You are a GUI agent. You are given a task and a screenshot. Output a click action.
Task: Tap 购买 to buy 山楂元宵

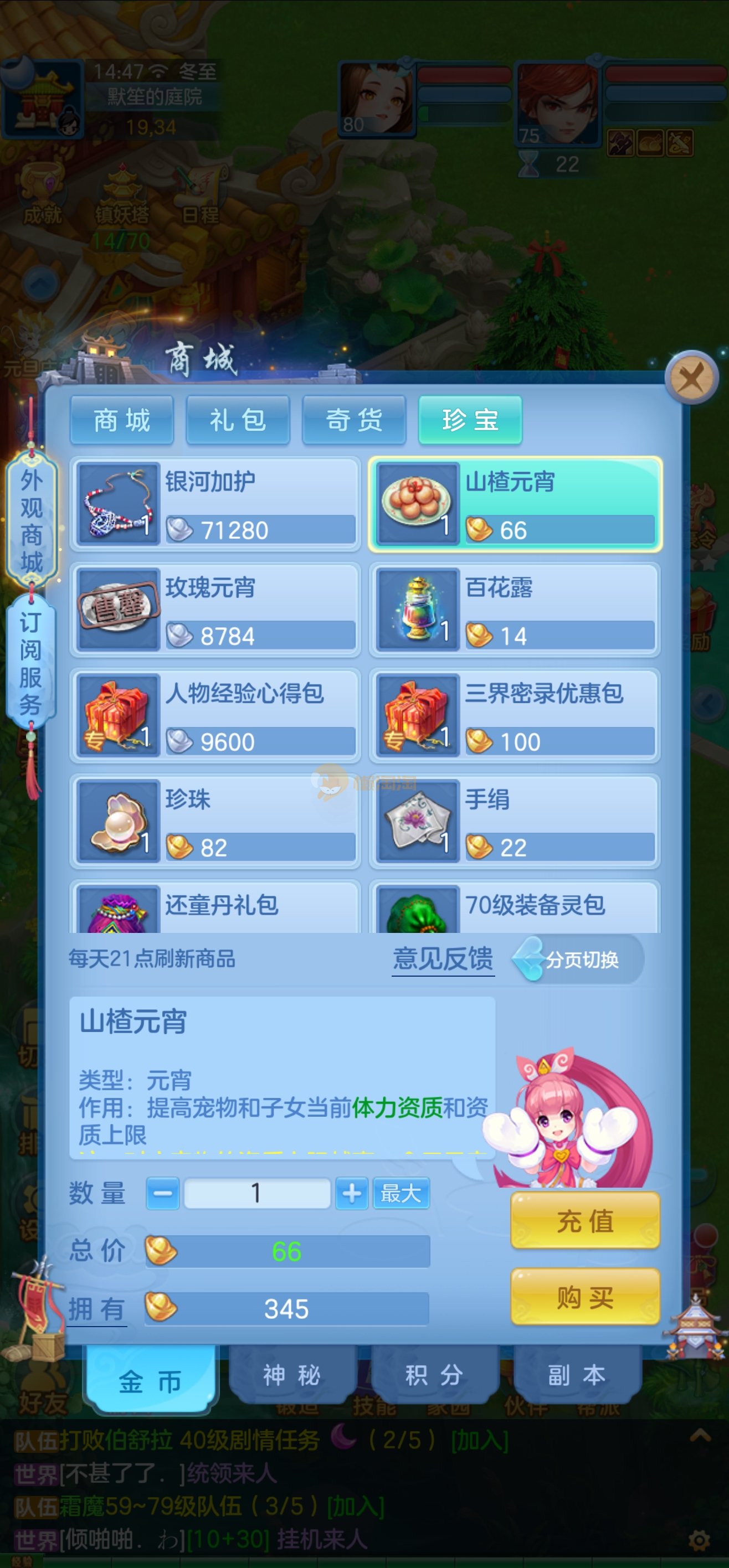584,1297
